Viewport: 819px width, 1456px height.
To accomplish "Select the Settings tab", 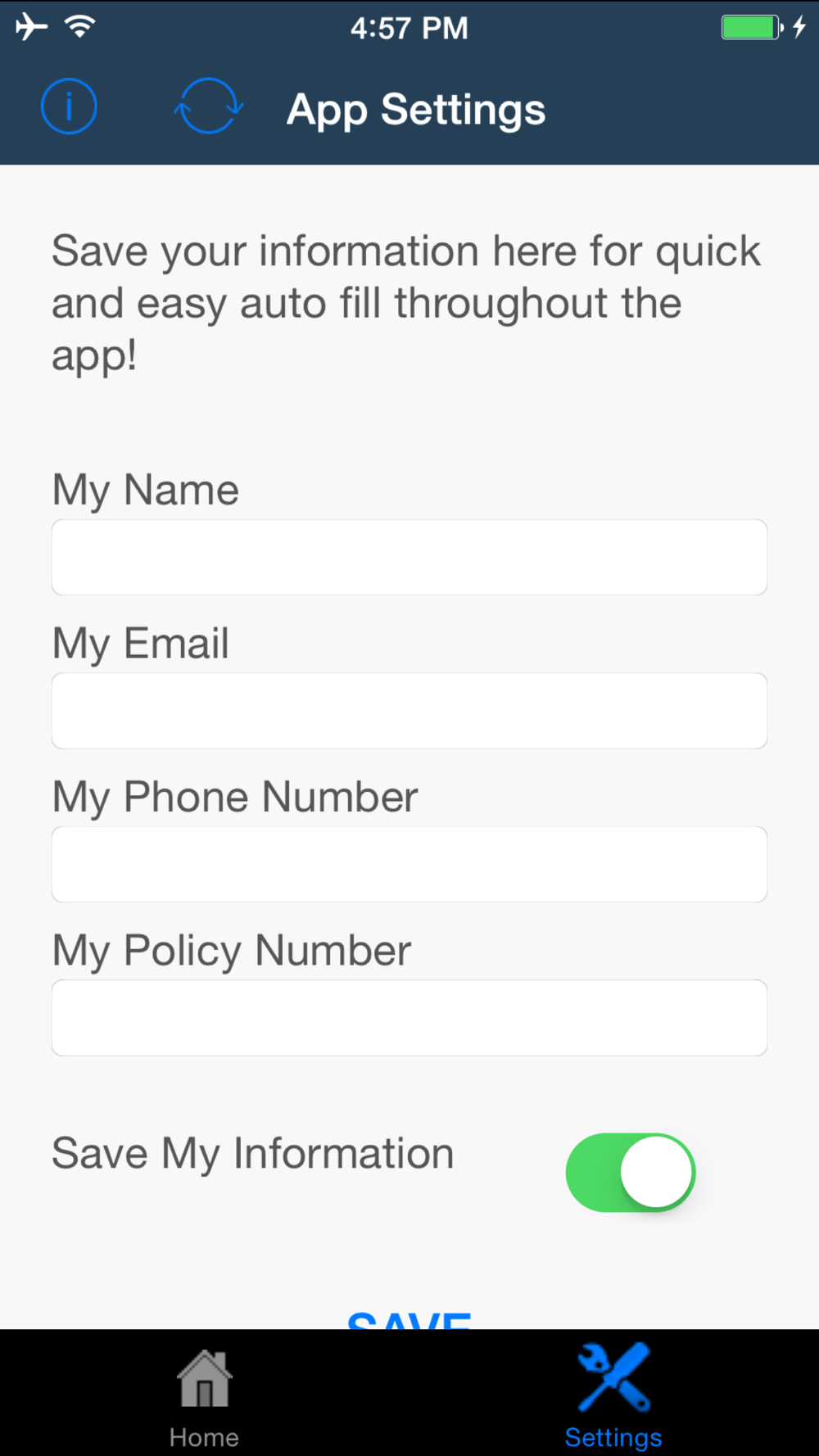I will point(613,1397).
